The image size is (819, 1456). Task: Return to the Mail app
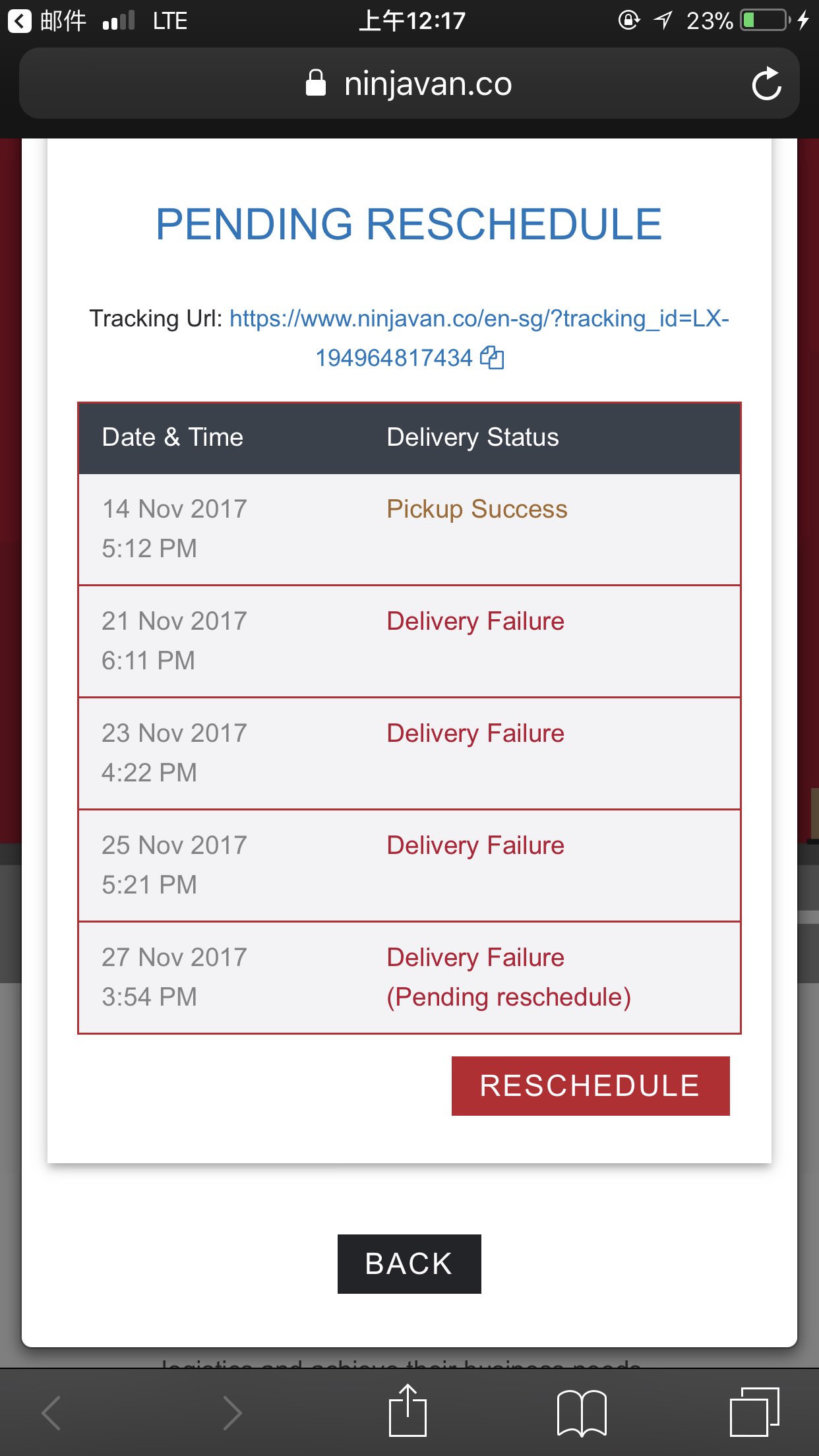(47, 21)
